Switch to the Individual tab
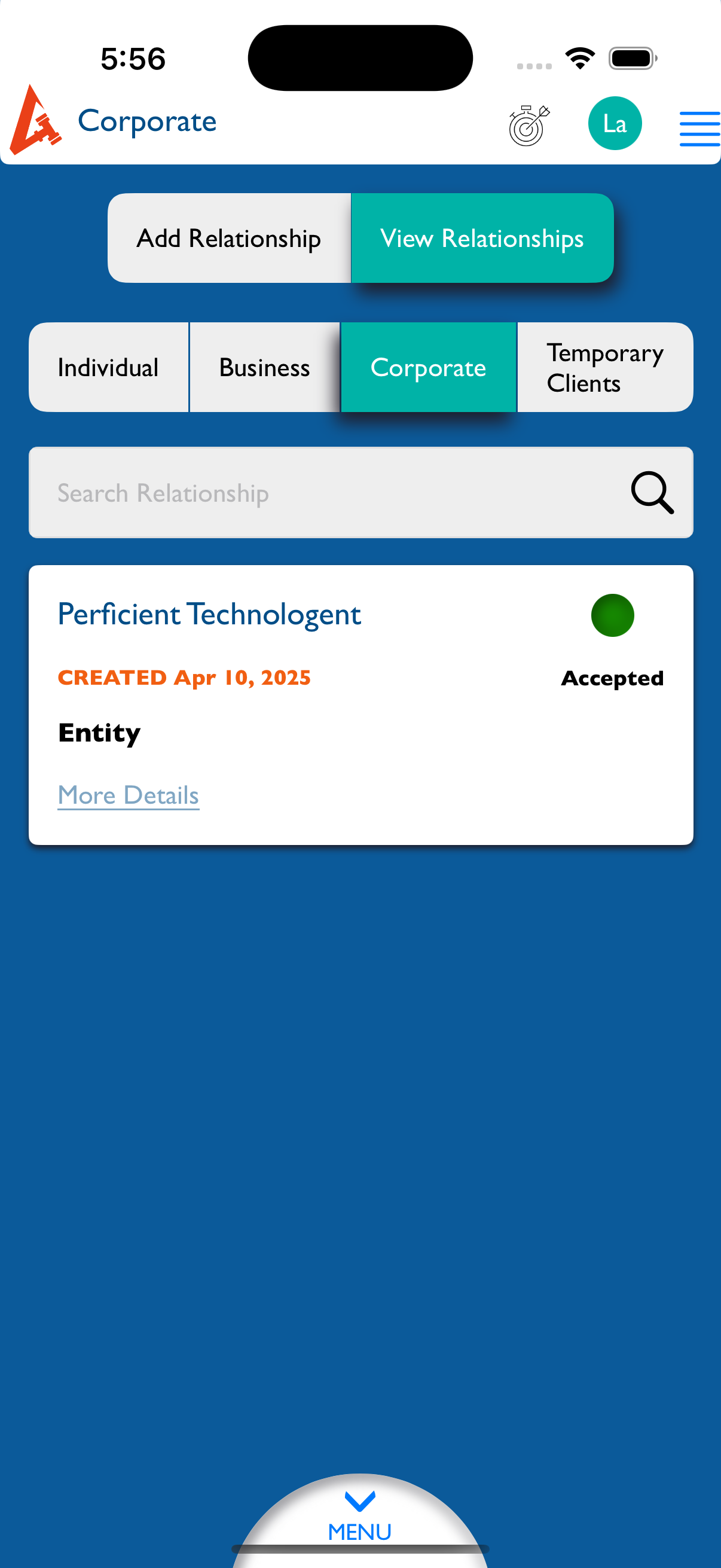This screenshot has height=1568, width=721. click(x=109, y=368)
